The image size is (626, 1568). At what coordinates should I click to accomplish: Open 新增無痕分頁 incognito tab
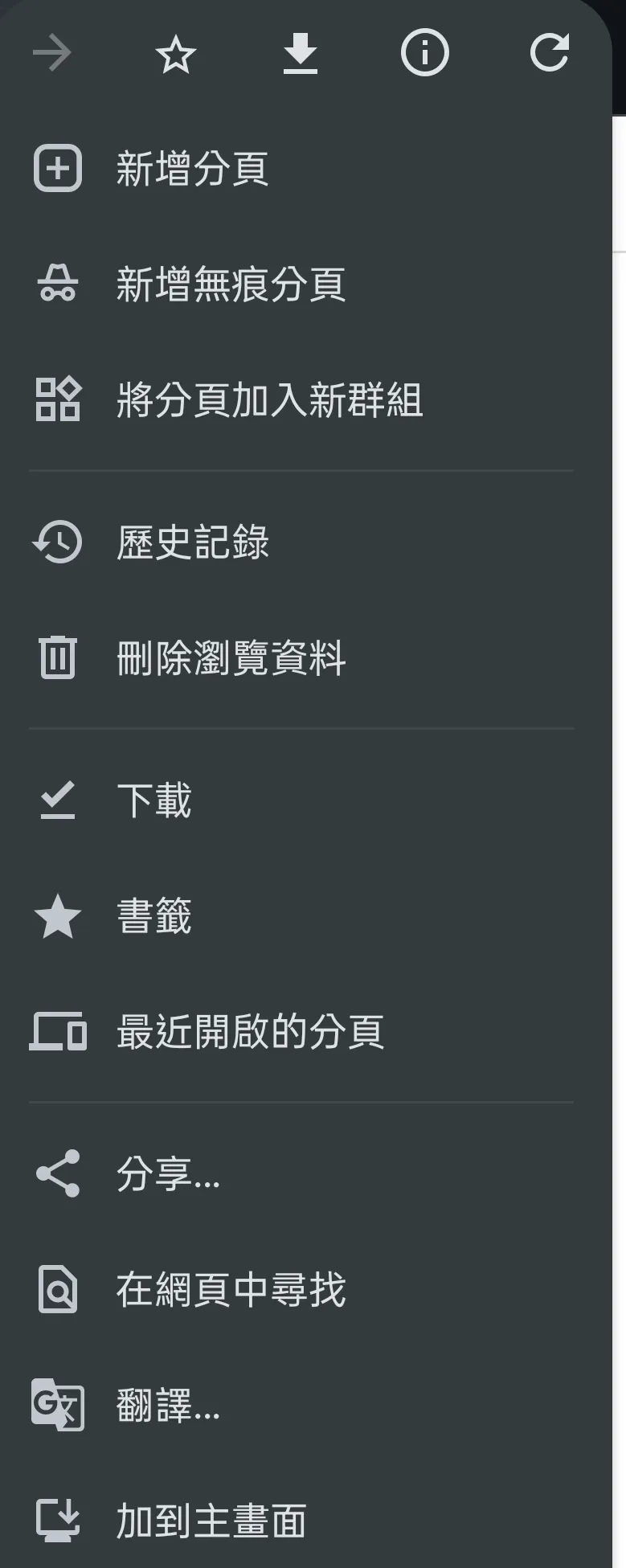pos(230,285)
